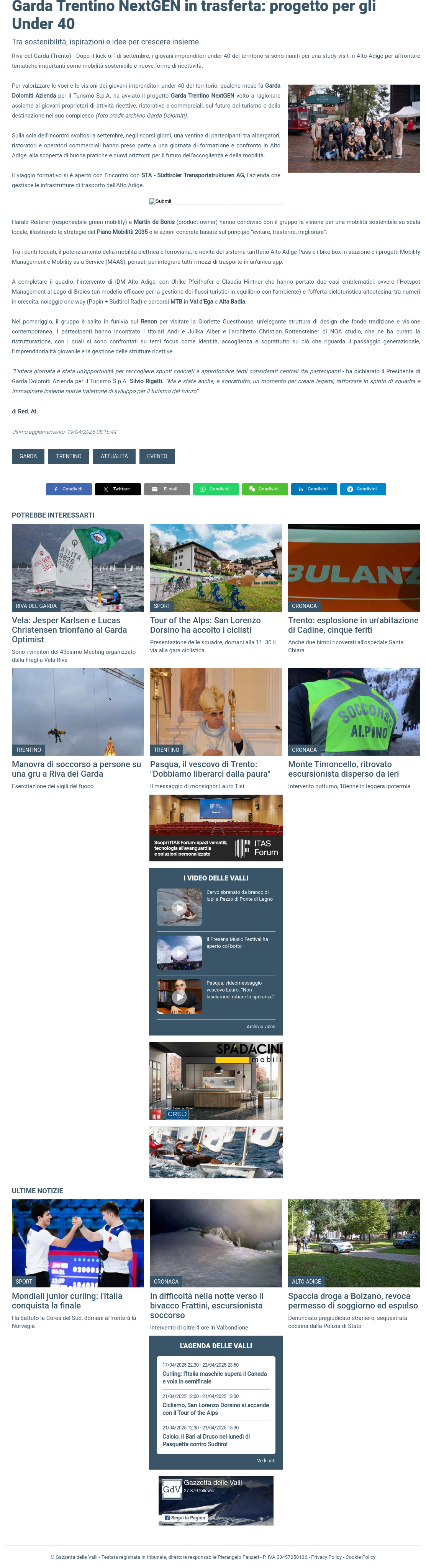Image resolution: width=426 pixels, height=1568 pixels.
Task: Open Pasqua vescovo di Trento article
Action: tap(210, 769)
